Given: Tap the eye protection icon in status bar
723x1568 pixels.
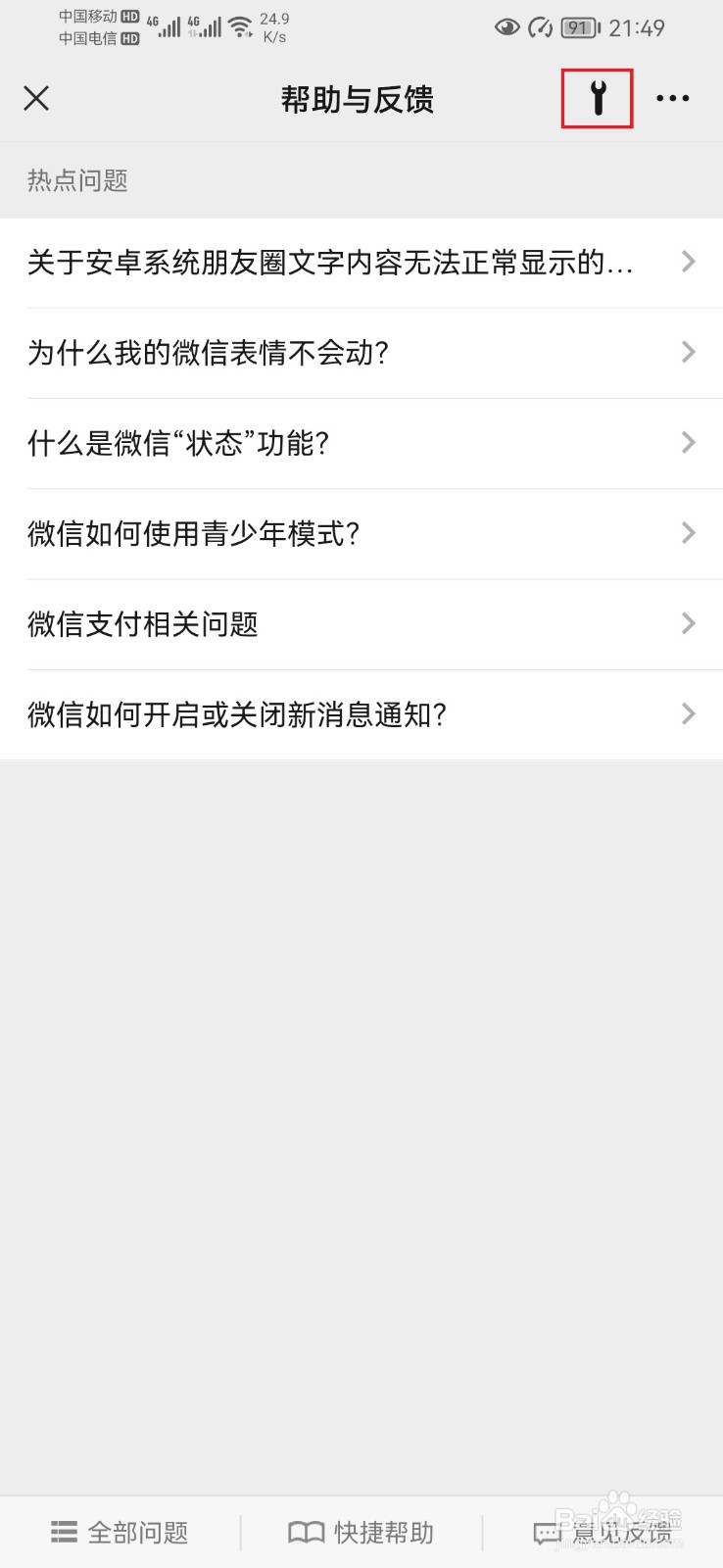Looking at the screenshot, I should coord(506,28).
